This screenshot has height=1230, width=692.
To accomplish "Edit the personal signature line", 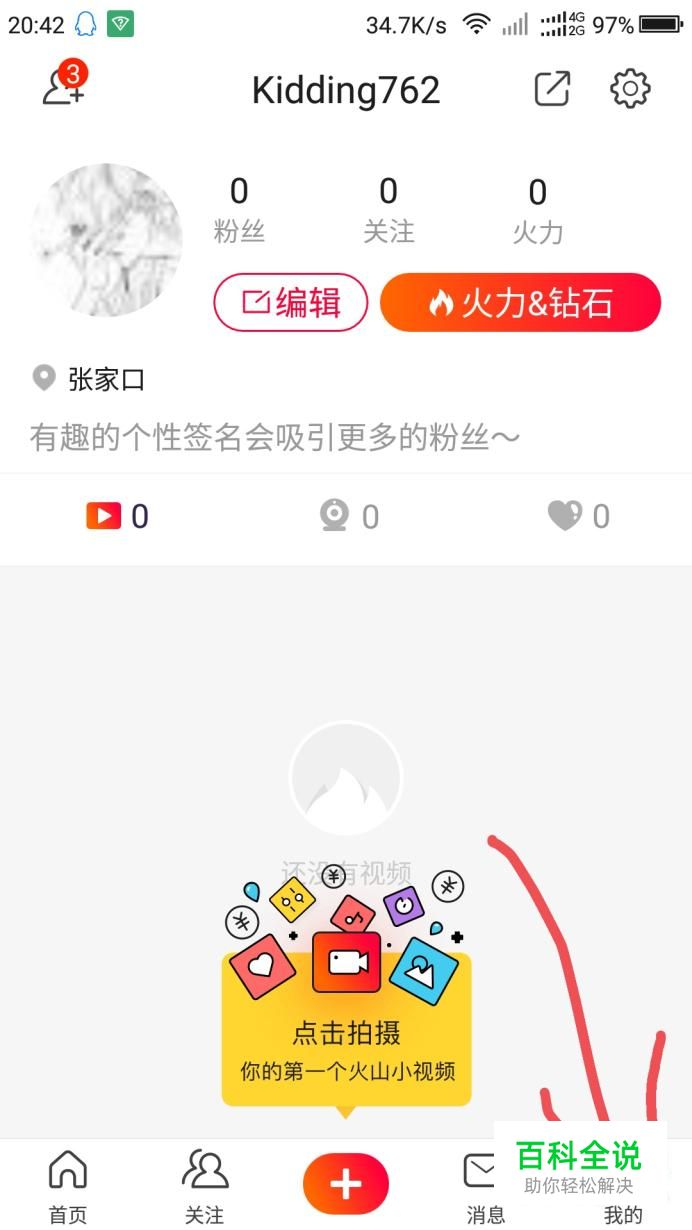I will 275,437.
